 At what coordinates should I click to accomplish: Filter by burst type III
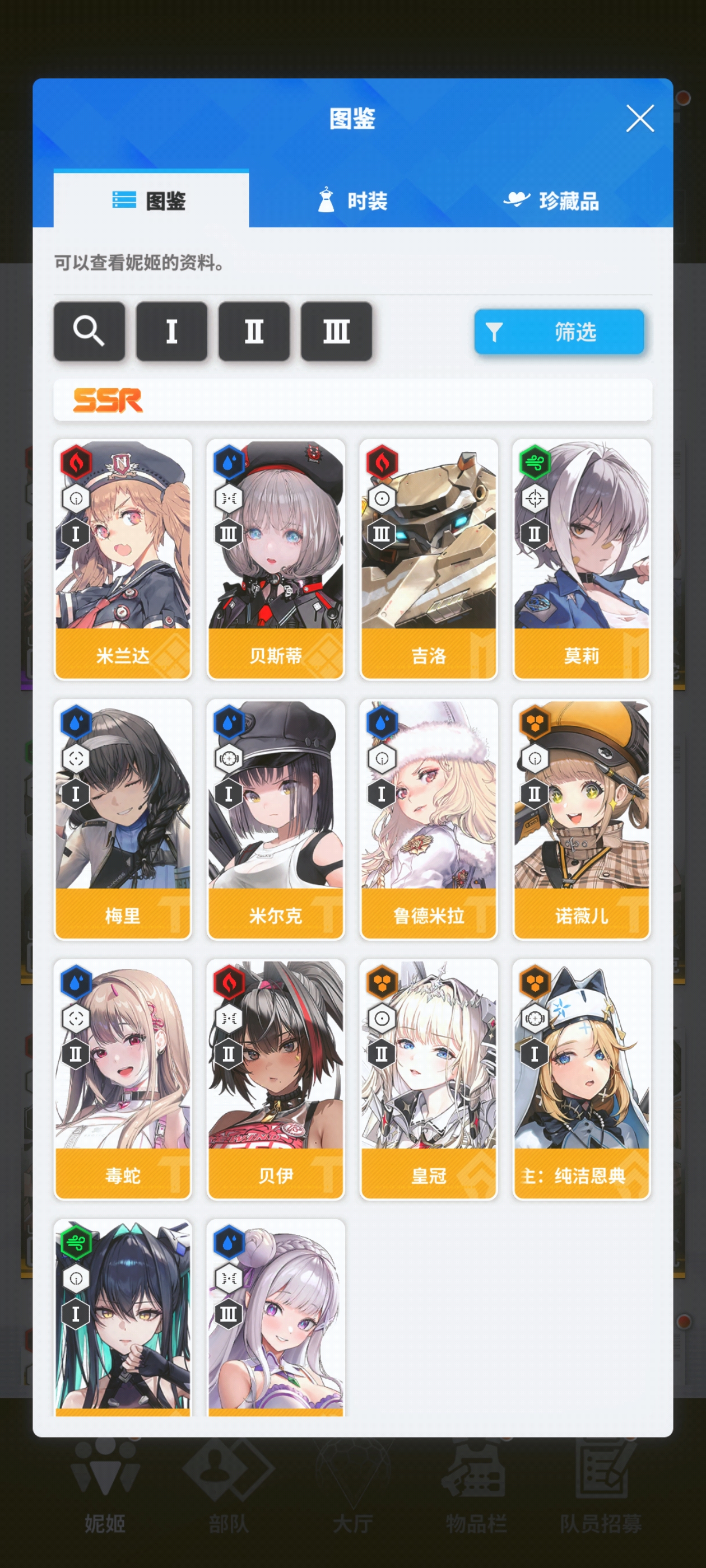click(336, 331)
